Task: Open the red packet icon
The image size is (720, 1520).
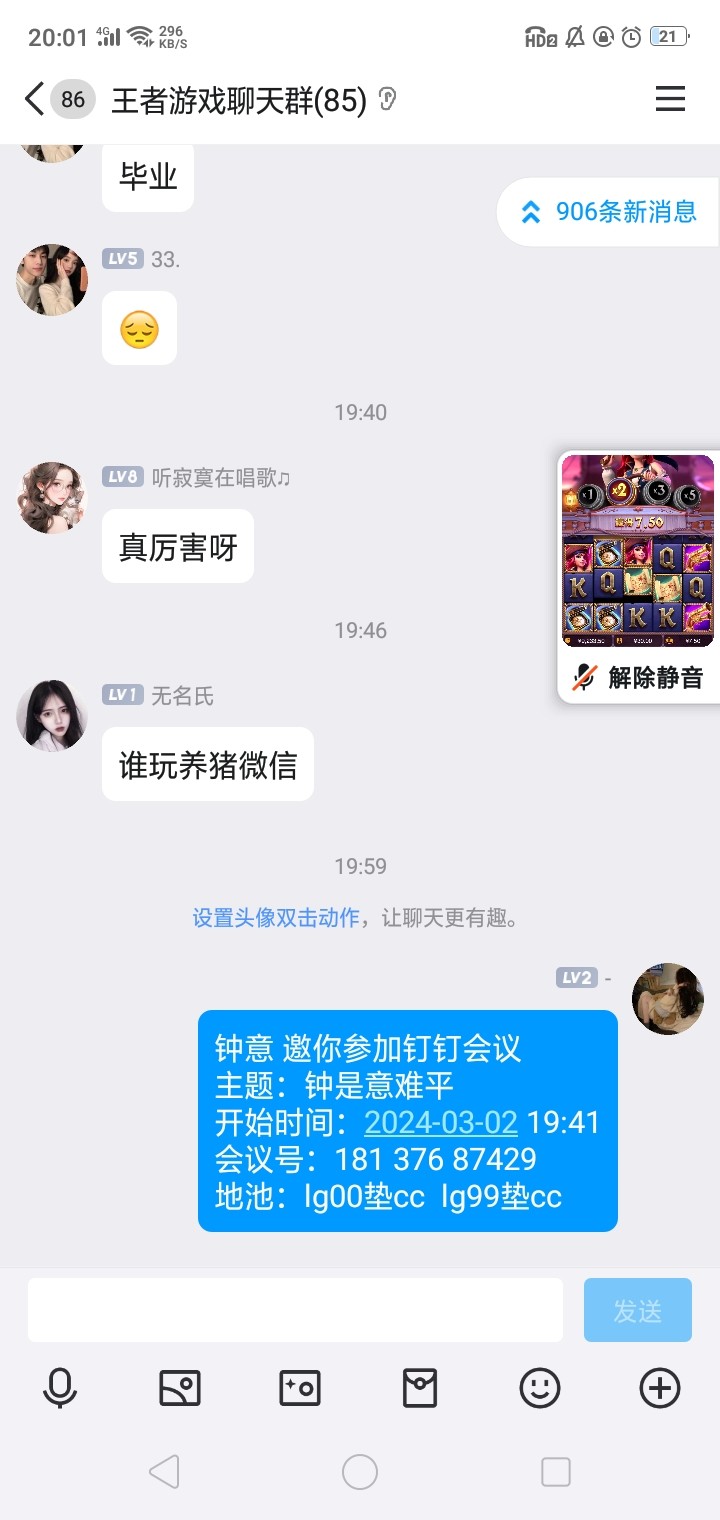Action: (420, 1388)
